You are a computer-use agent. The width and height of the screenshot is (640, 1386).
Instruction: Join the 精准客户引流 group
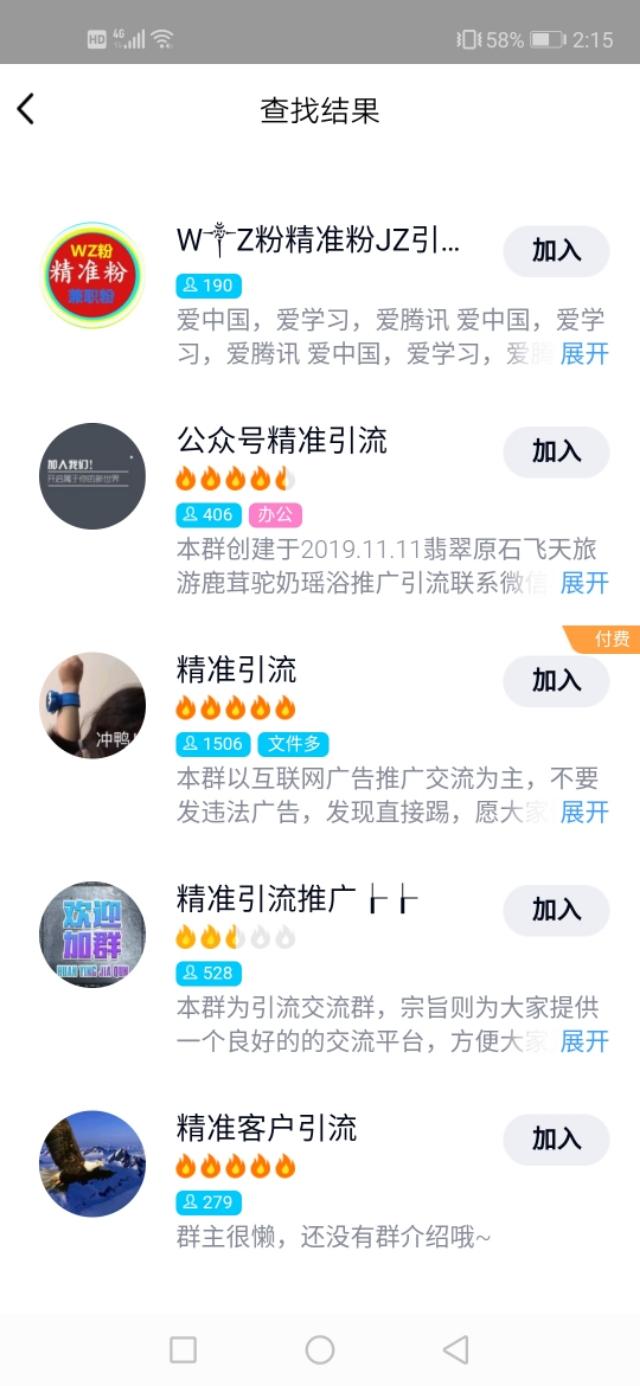(x=556, y=1139)
